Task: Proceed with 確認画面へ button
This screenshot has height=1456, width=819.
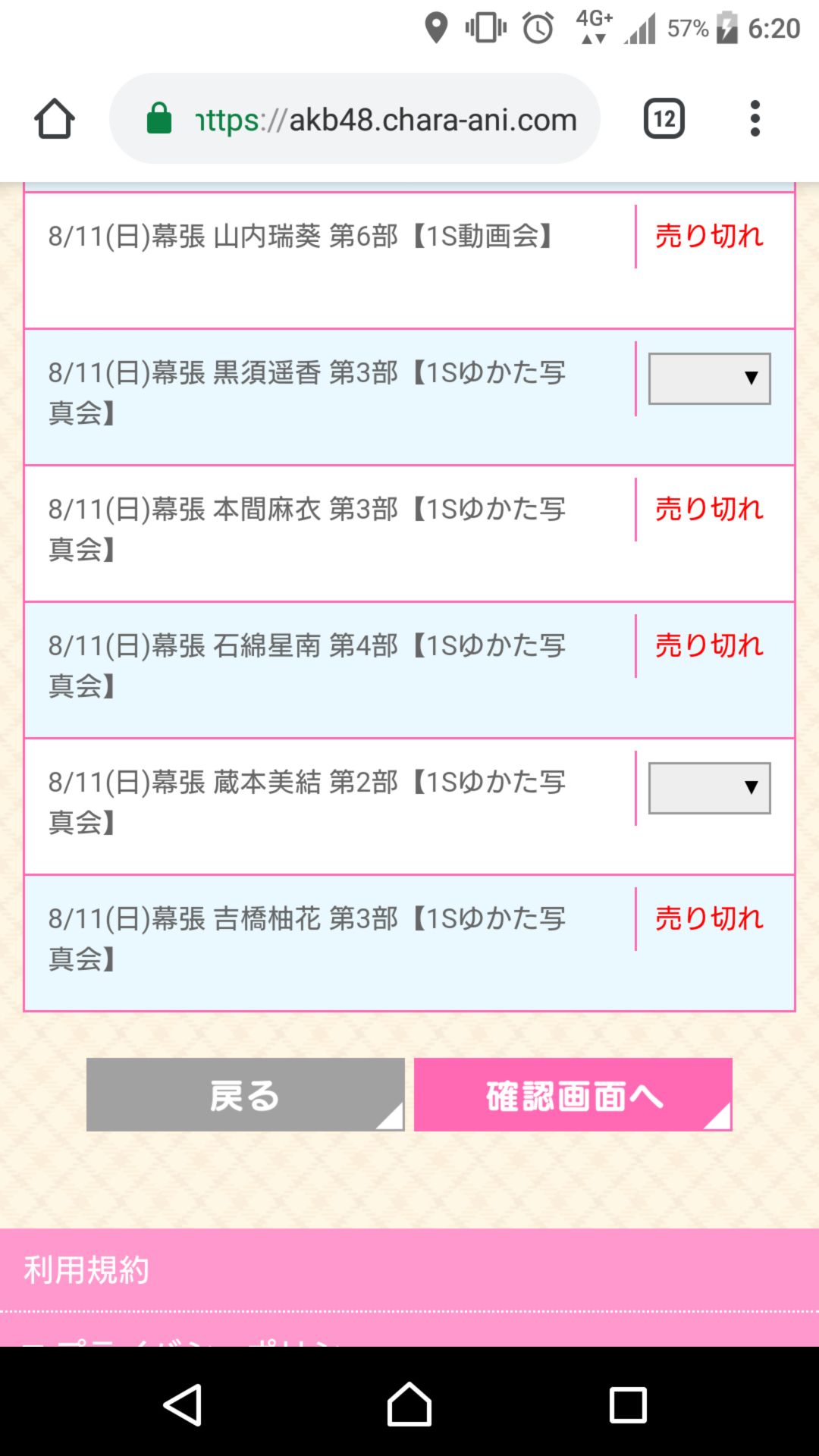Action: tap(573, 1095)
